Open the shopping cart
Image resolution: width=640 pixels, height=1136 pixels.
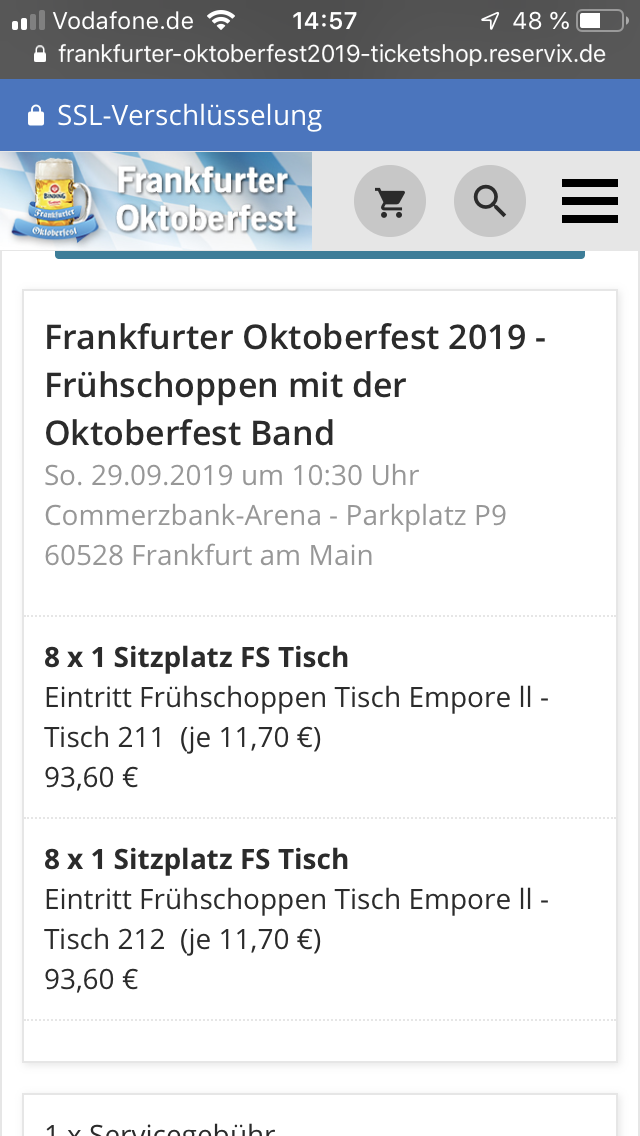click(390, 202)
